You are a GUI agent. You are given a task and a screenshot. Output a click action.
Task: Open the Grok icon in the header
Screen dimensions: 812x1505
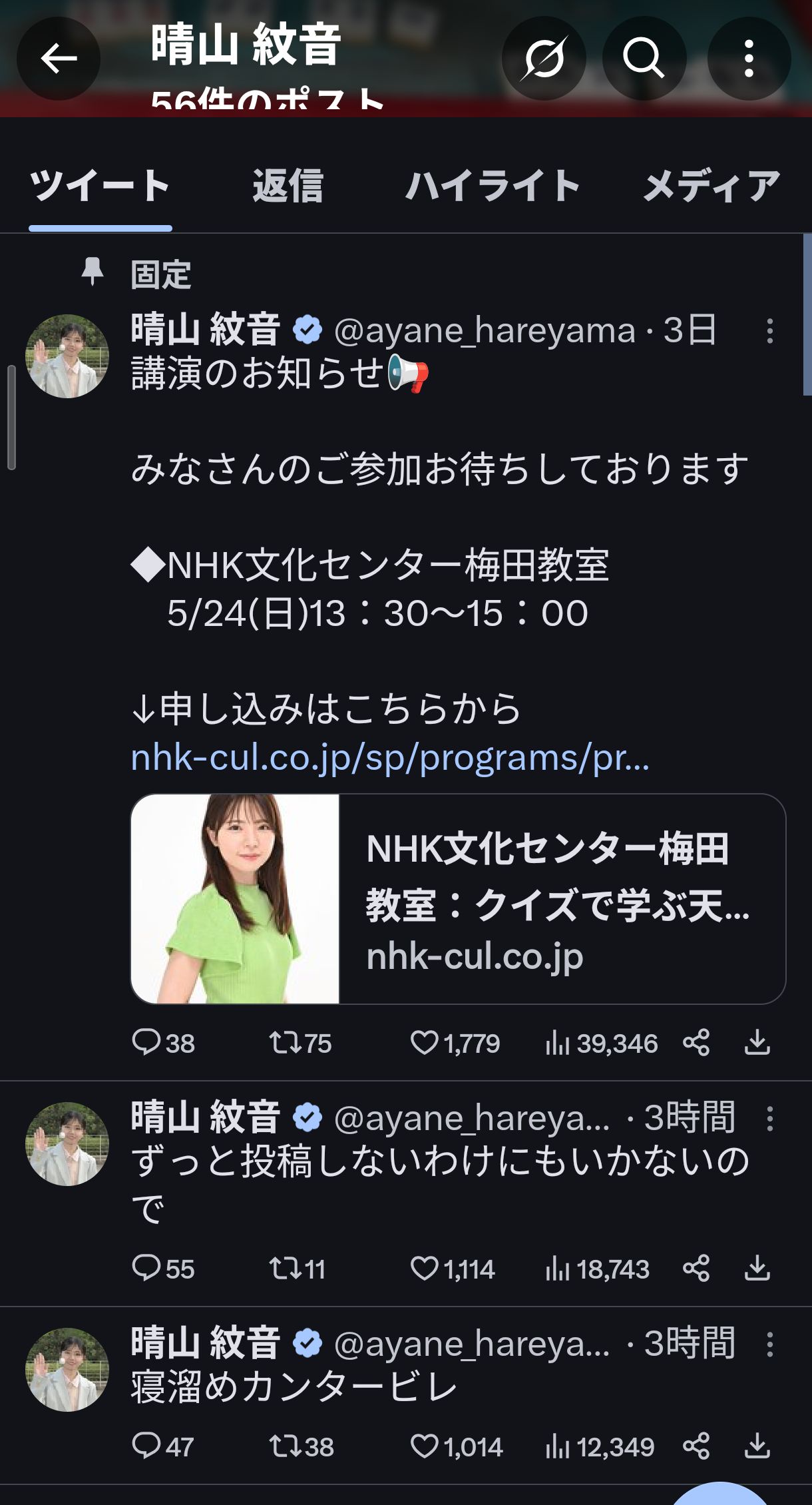pos(543,59)
